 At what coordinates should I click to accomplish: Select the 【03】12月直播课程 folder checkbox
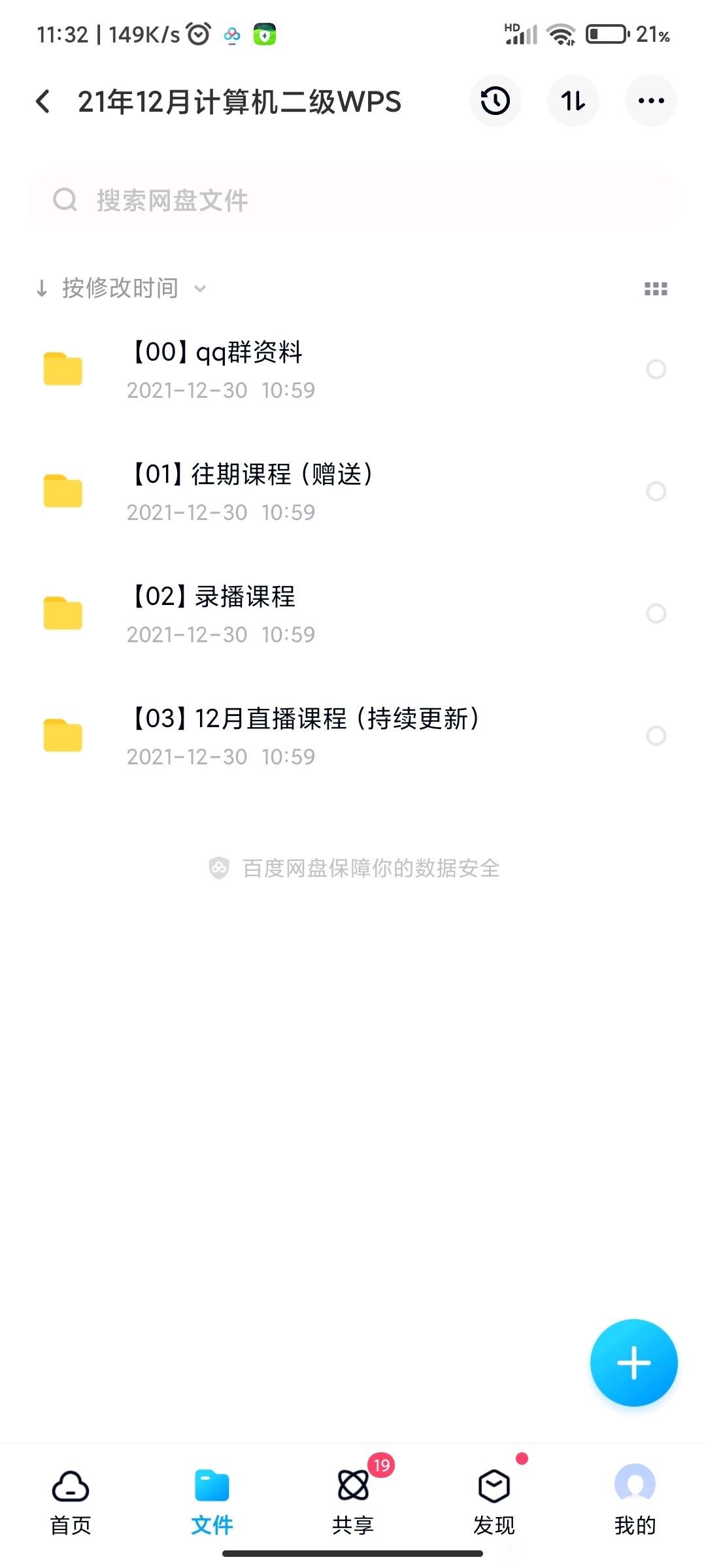pyautogui.click(x=656, y=736)
